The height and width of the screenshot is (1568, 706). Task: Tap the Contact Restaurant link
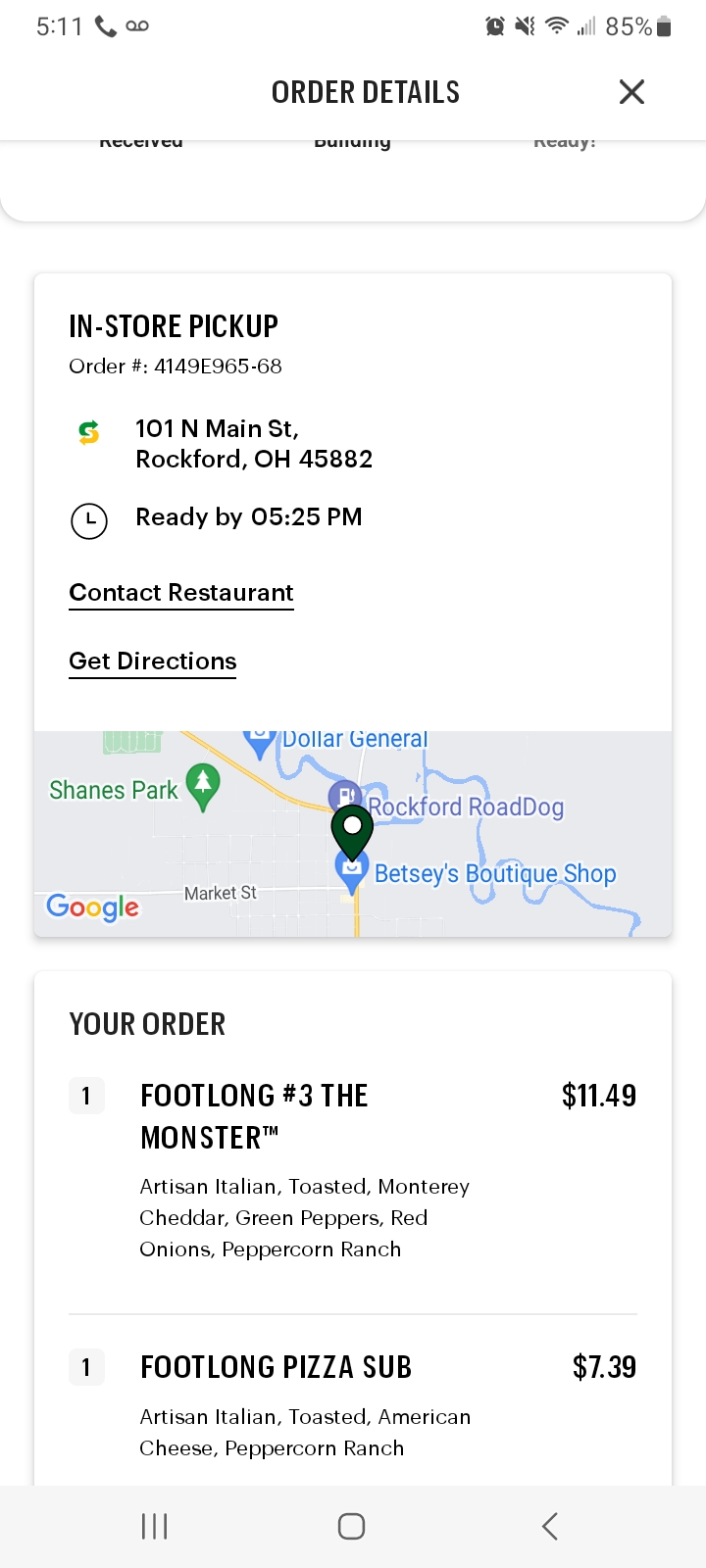(181, 593)
